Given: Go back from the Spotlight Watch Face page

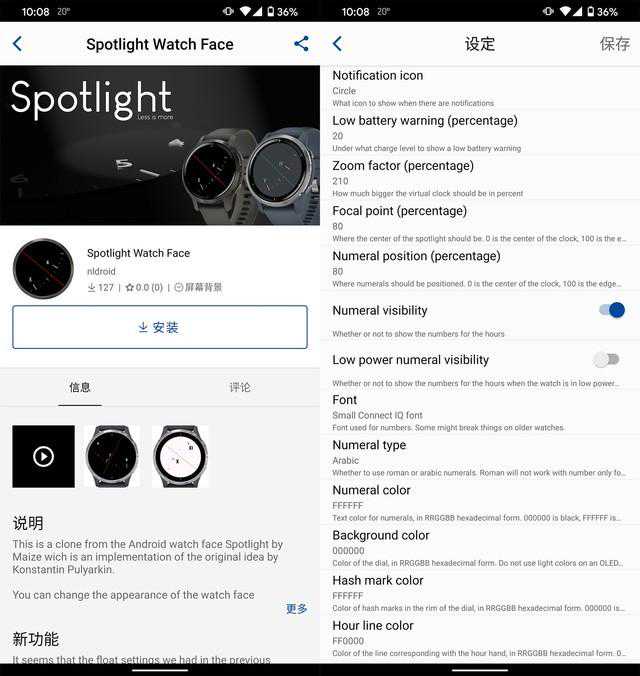Looking at the screenshot, I should coord(17,44).
